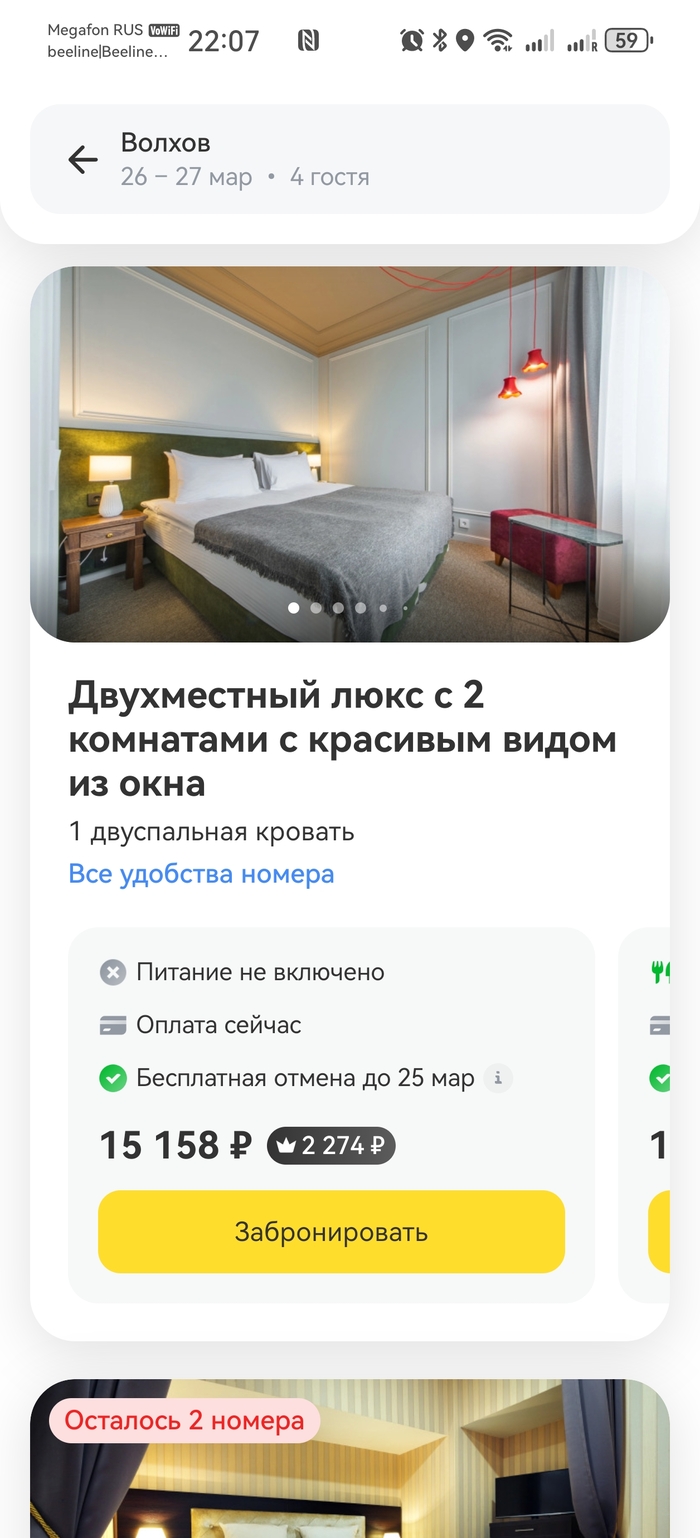
Task: Open the Все удобства номера link
Action: pos(201,874)
